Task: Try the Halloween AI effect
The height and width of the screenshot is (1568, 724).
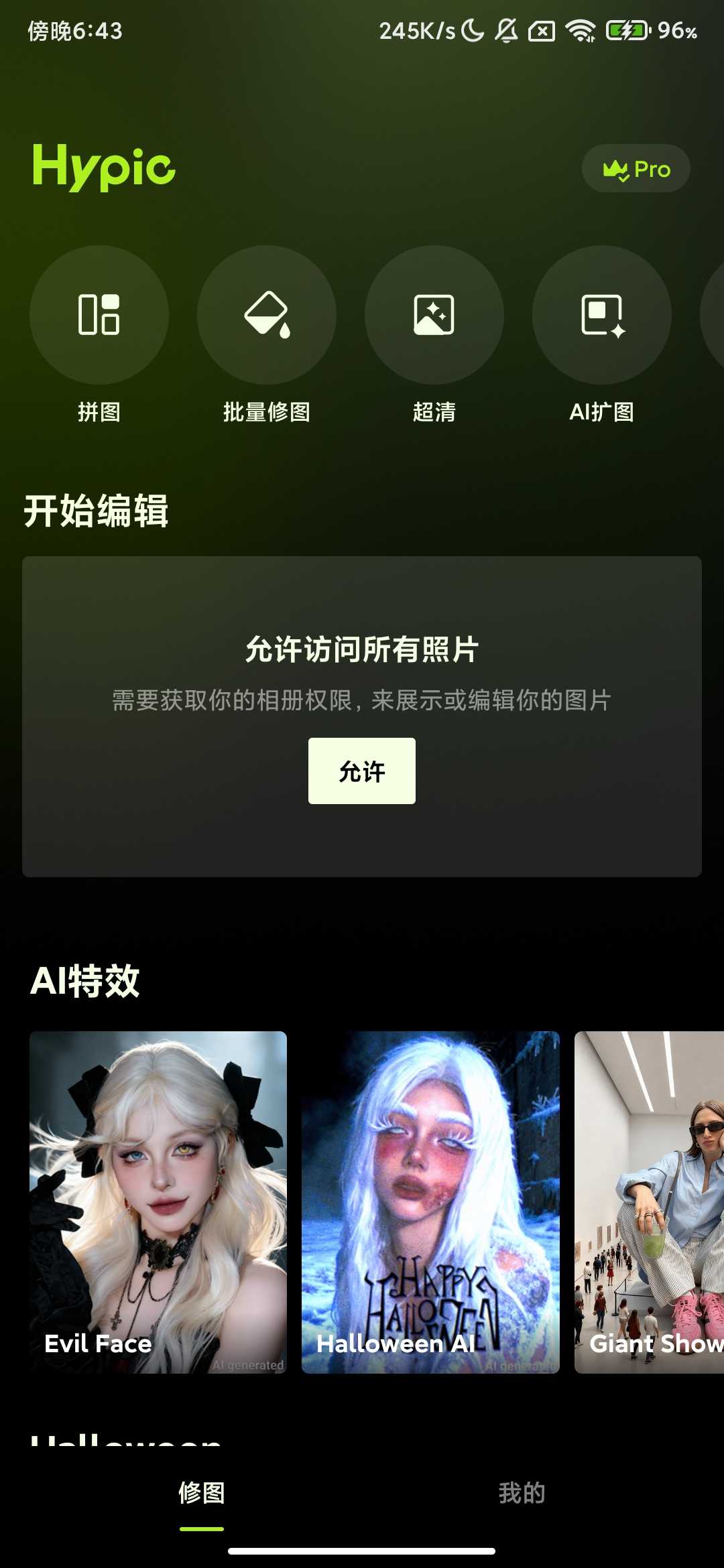Action: 430,1201
